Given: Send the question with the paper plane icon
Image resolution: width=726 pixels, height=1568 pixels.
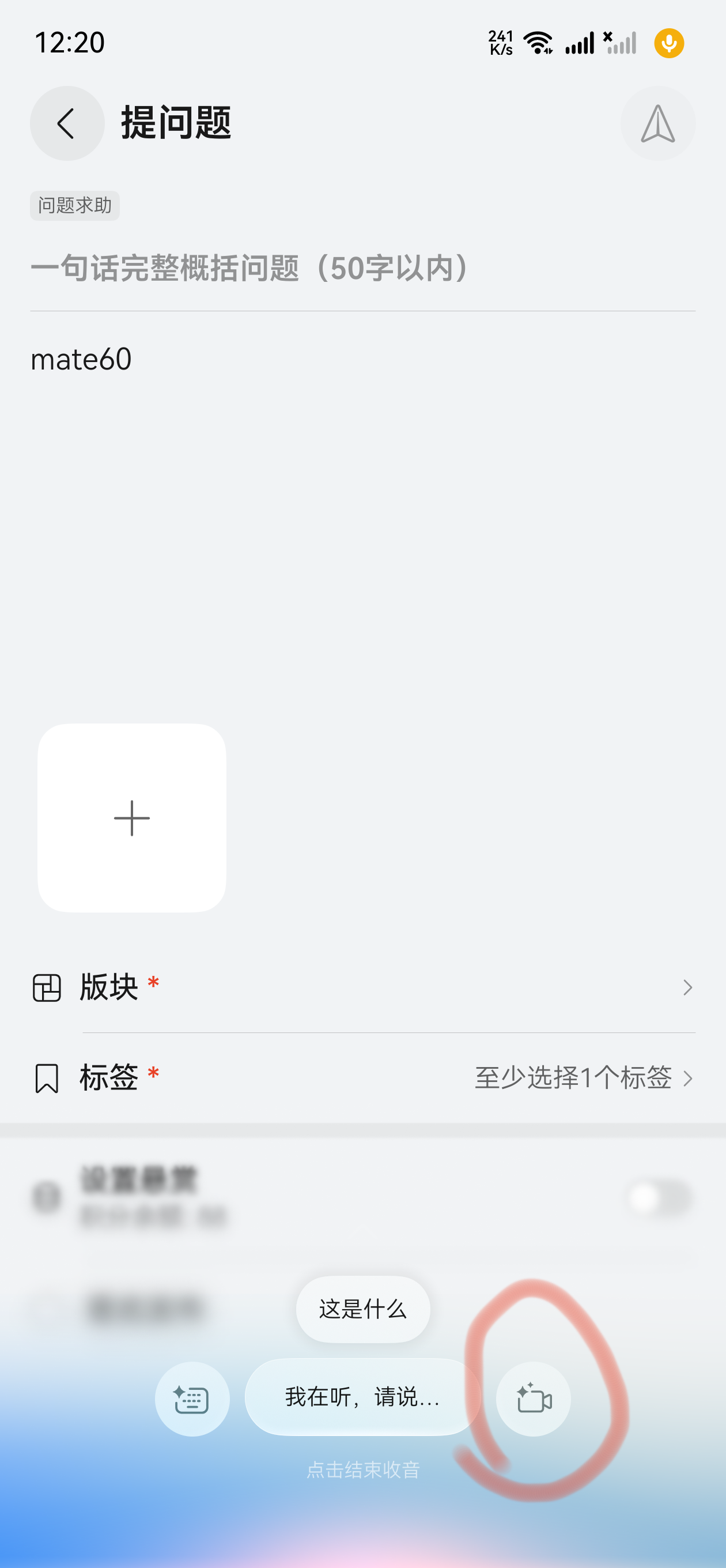Looking at the screenshot, I should tap(657, 123).
